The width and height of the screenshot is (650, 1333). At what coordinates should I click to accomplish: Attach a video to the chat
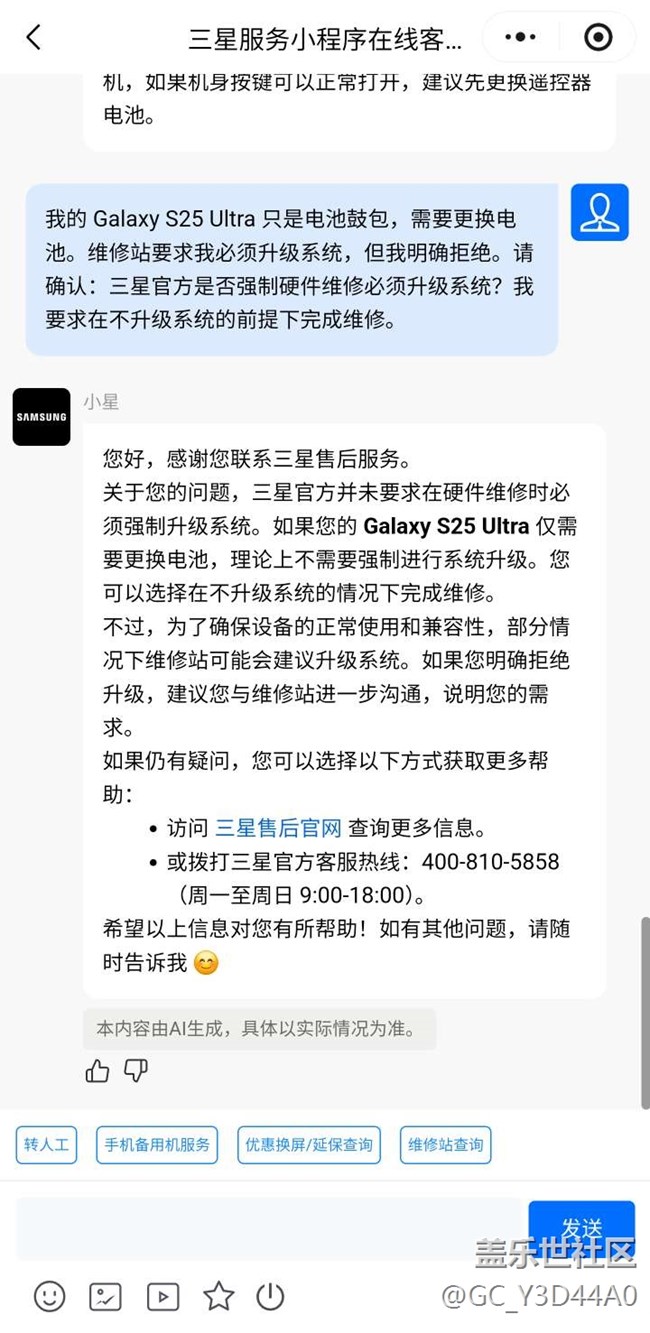pos(163,1297)
